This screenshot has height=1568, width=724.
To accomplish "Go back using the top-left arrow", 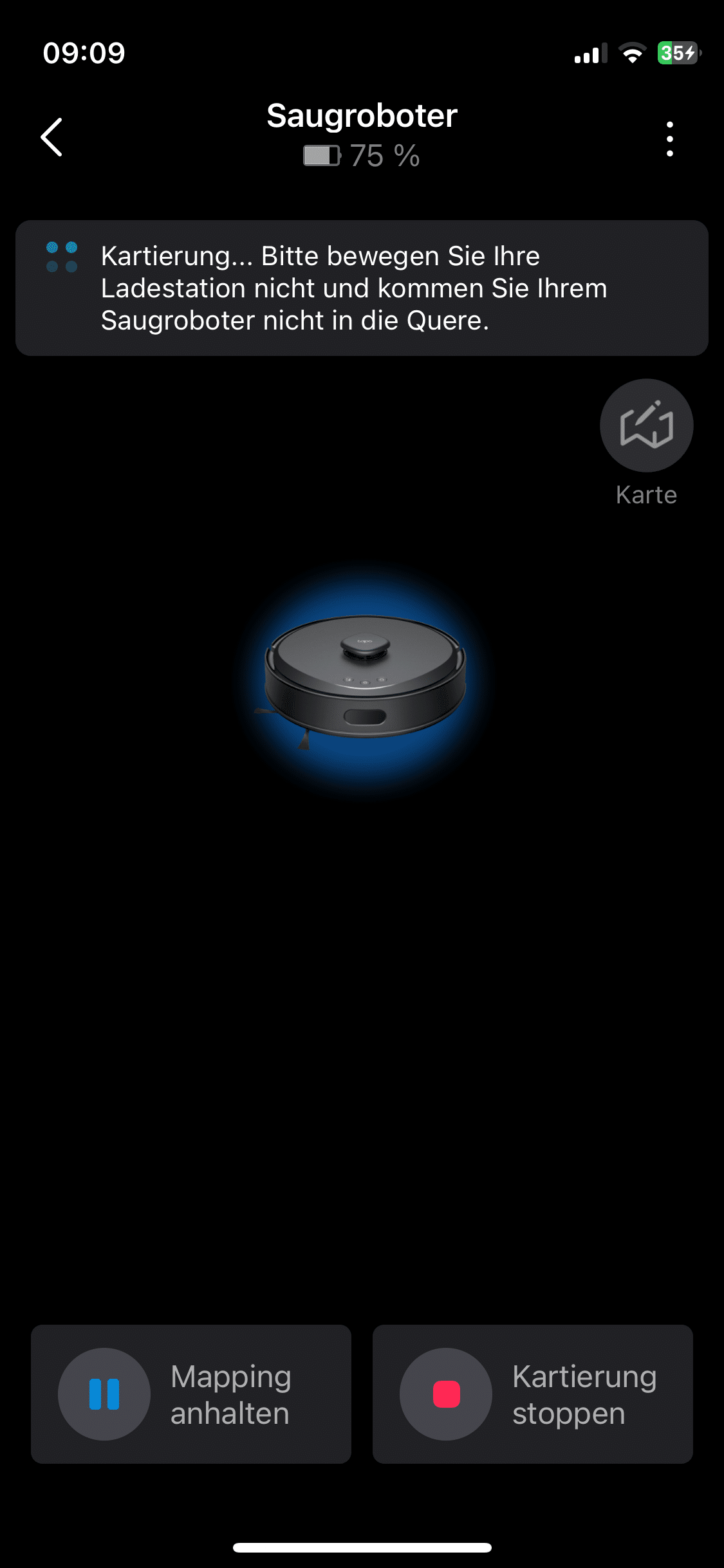I will (51, 137).
